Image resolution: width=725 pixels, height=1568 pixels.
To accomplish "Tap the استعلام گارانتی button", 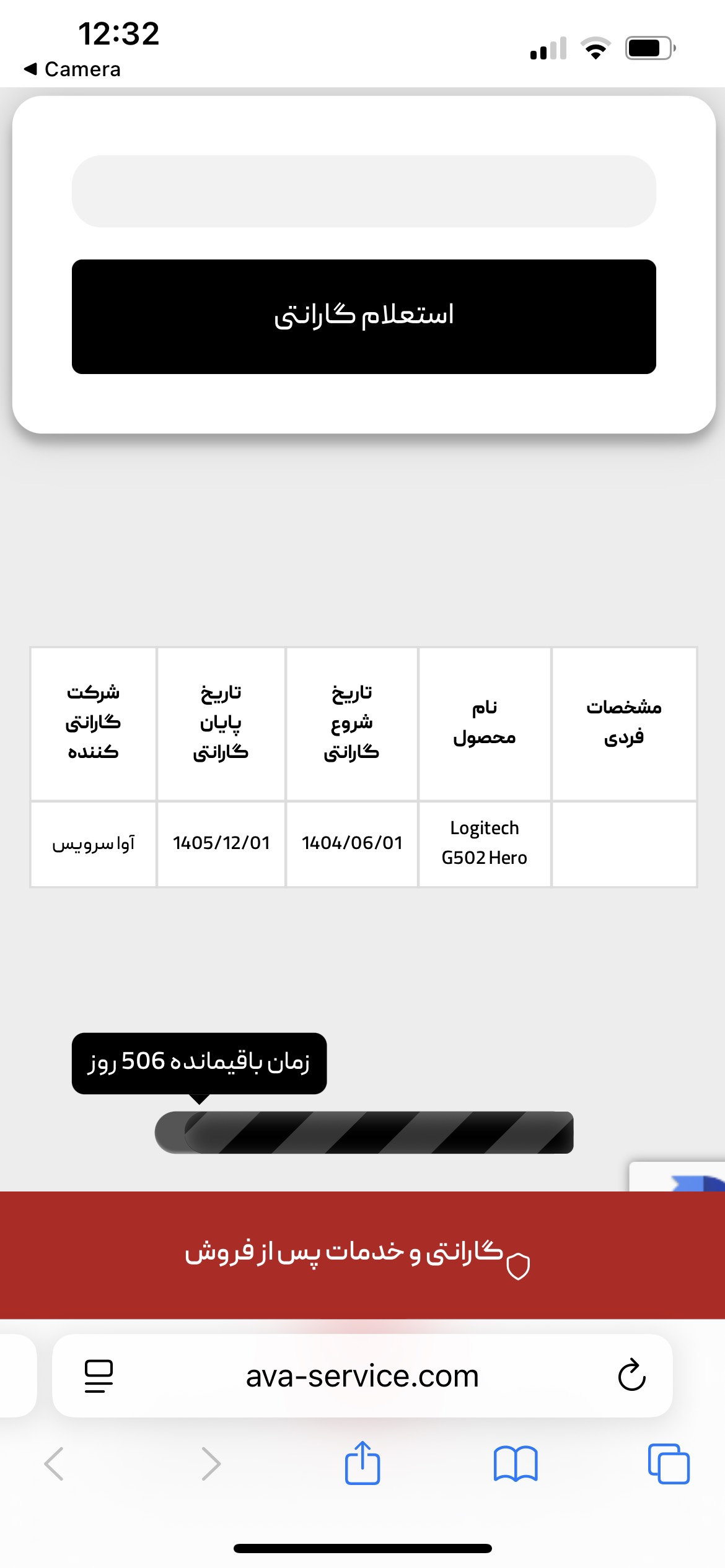I will click(364, 316).
